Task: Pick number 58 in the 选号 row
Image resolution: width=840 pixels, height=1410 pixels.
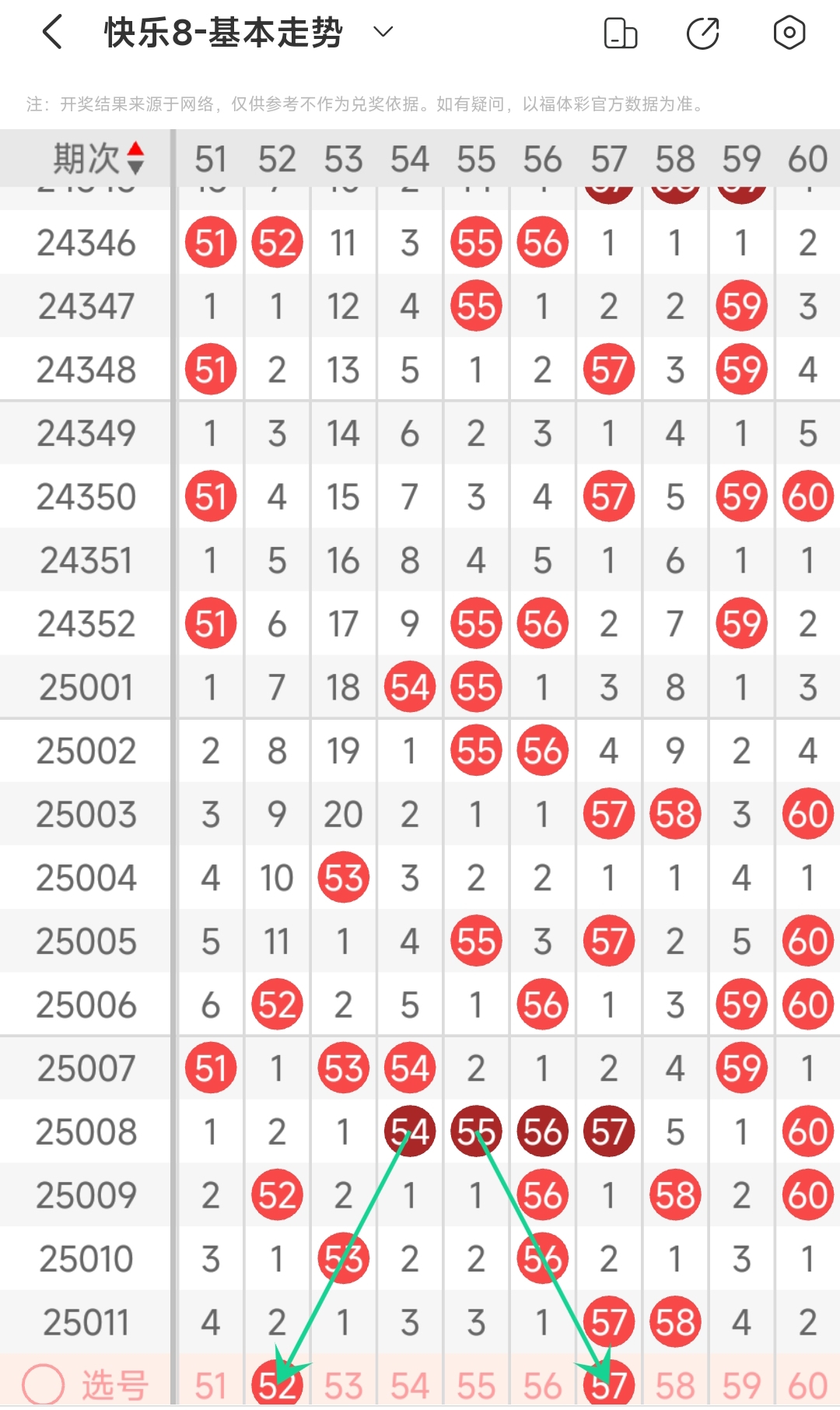Action: (x=675, y=1386)
